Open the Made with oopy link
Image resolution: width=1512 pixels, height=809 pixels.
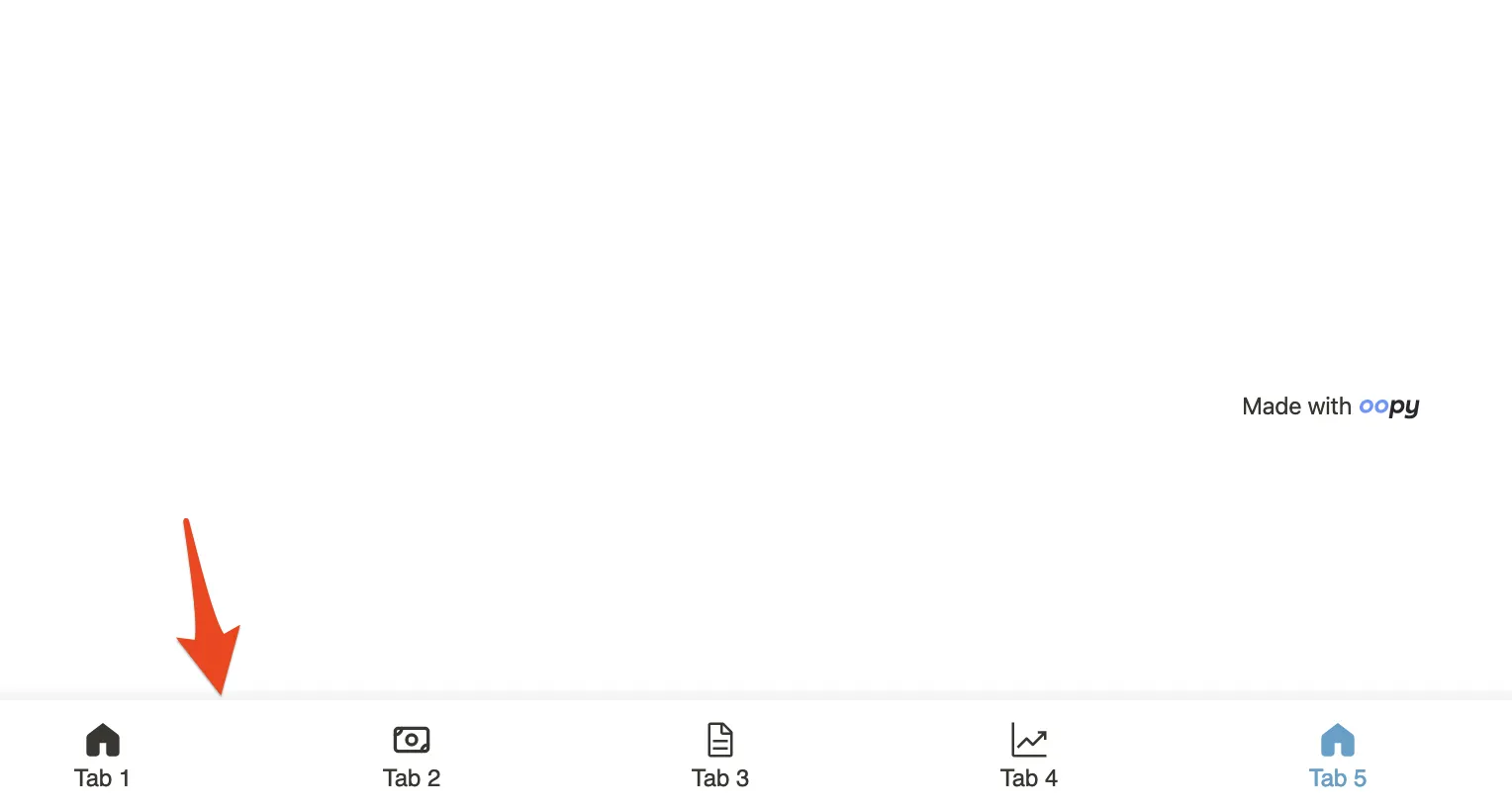(x=1330, y=406)
